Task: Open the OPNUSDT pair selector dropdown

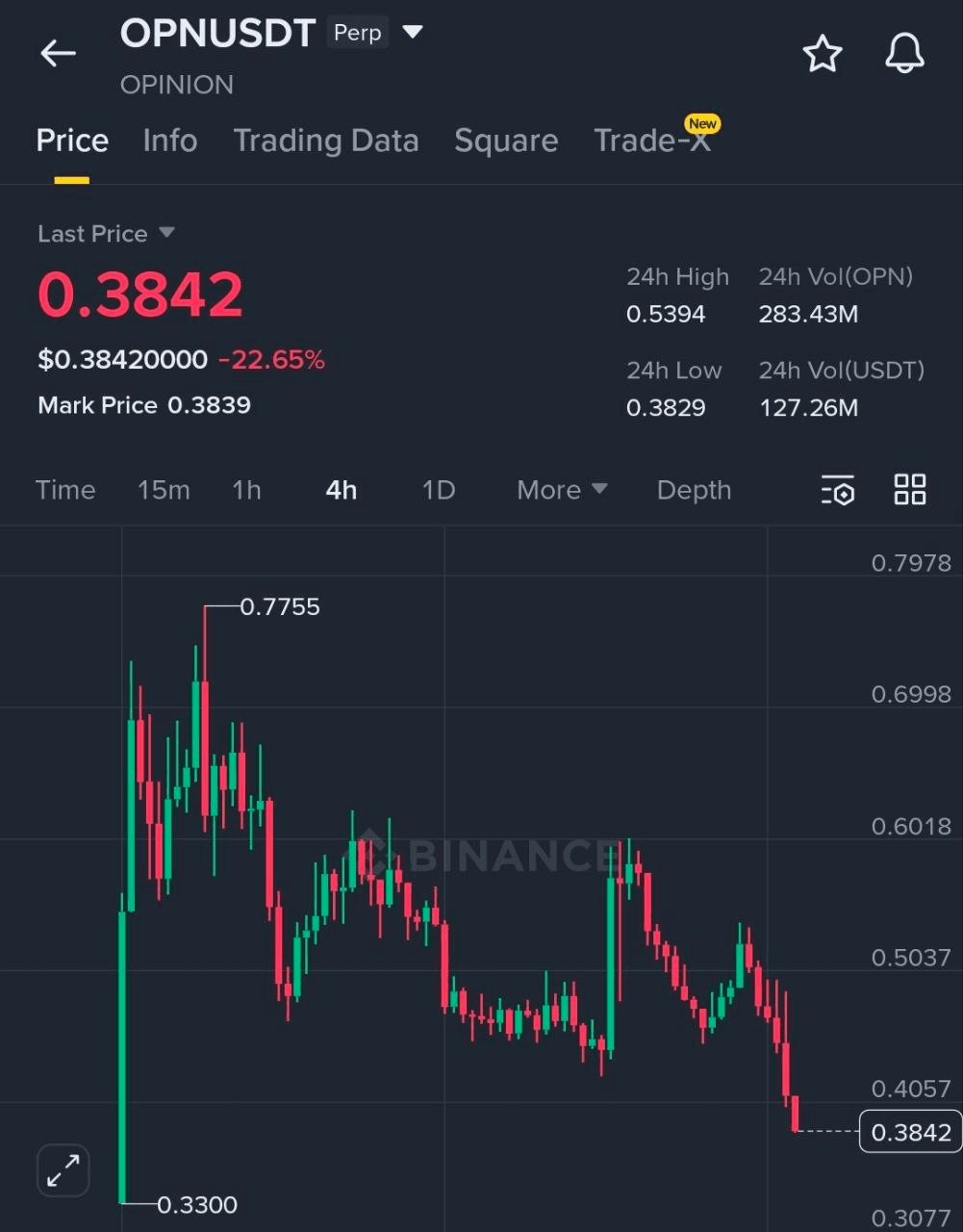Action: pos(412,33)
